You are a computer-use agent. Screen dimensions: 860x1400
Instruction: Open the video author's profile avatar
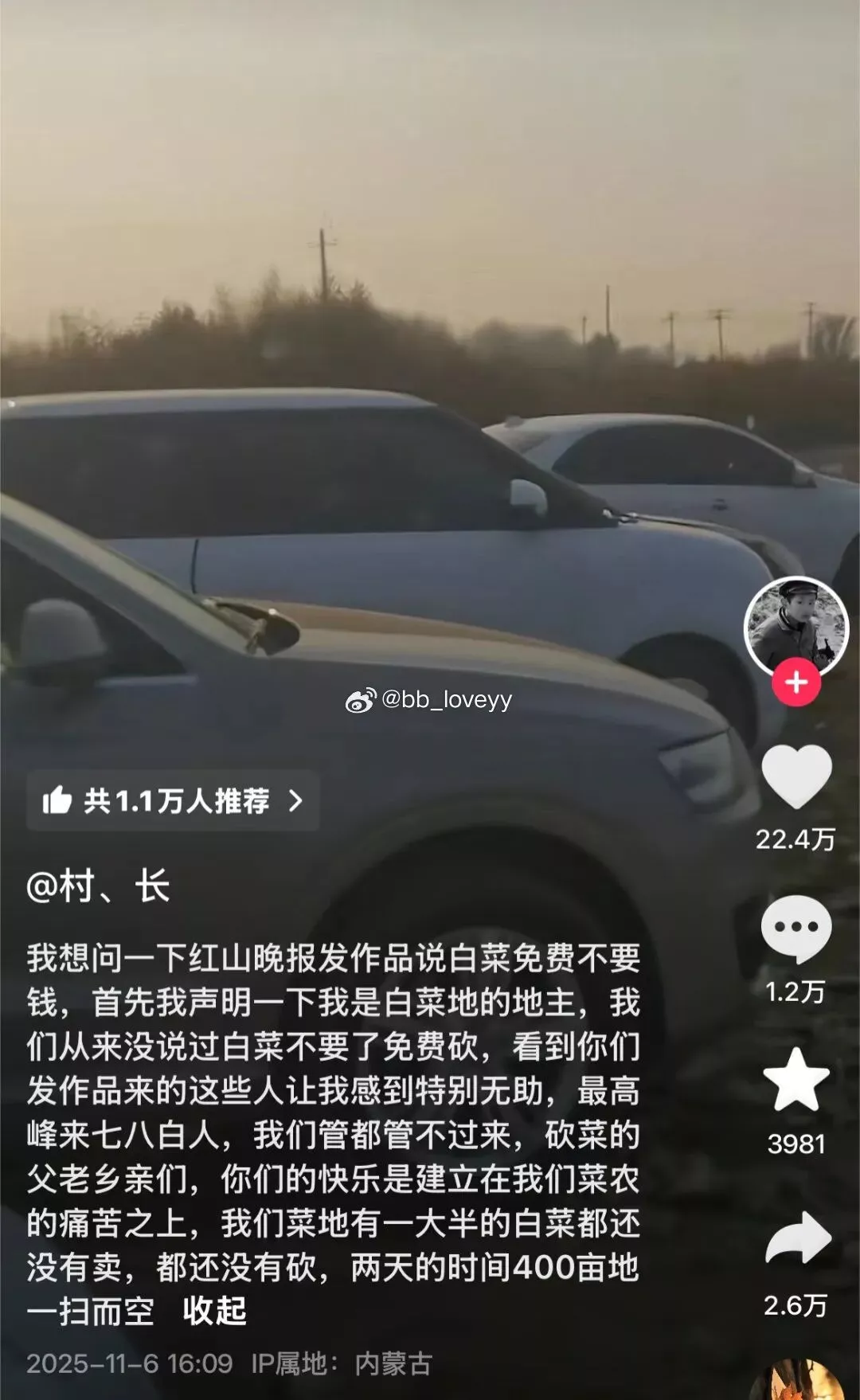pyautogui.click(x=795, y=627)
